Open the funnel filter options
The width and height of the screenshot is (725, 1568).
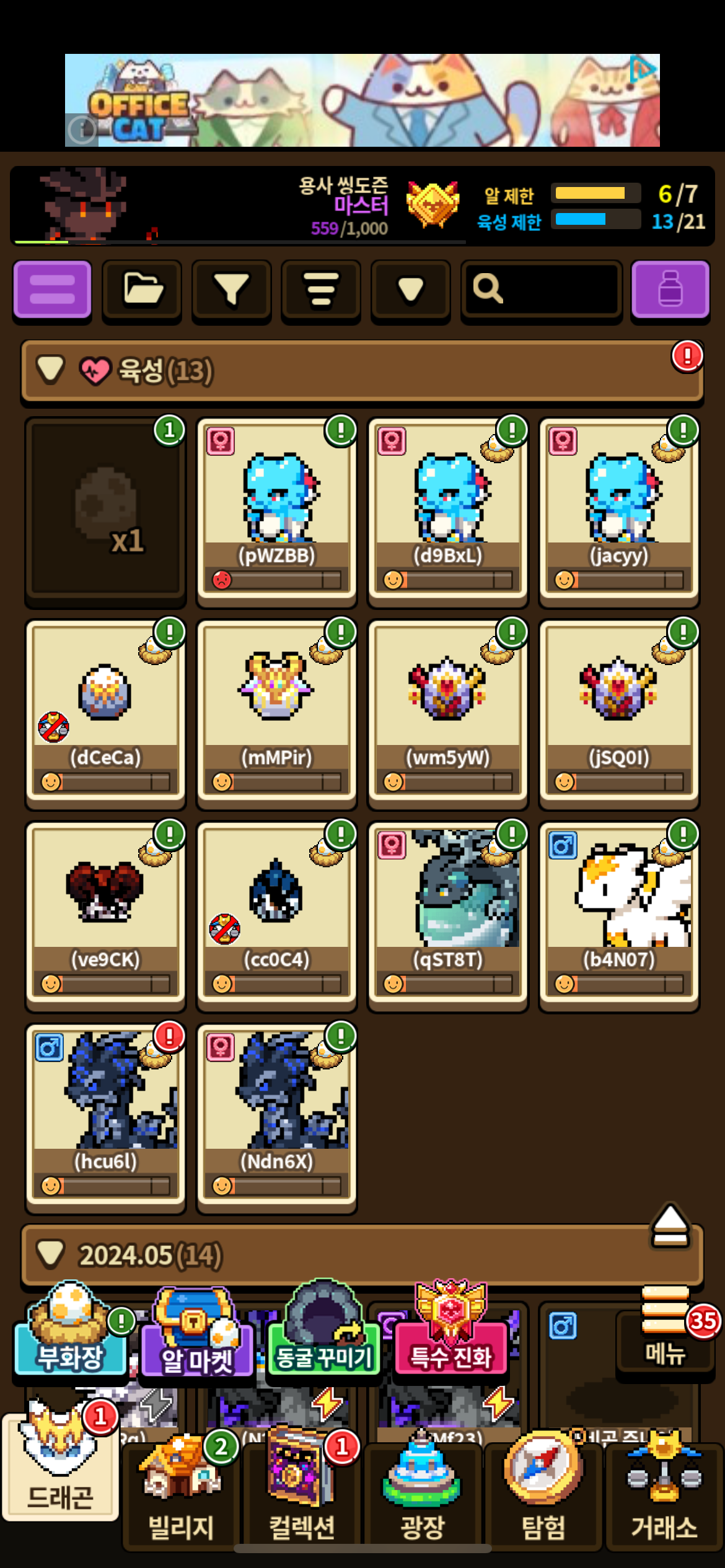[231, 290]
